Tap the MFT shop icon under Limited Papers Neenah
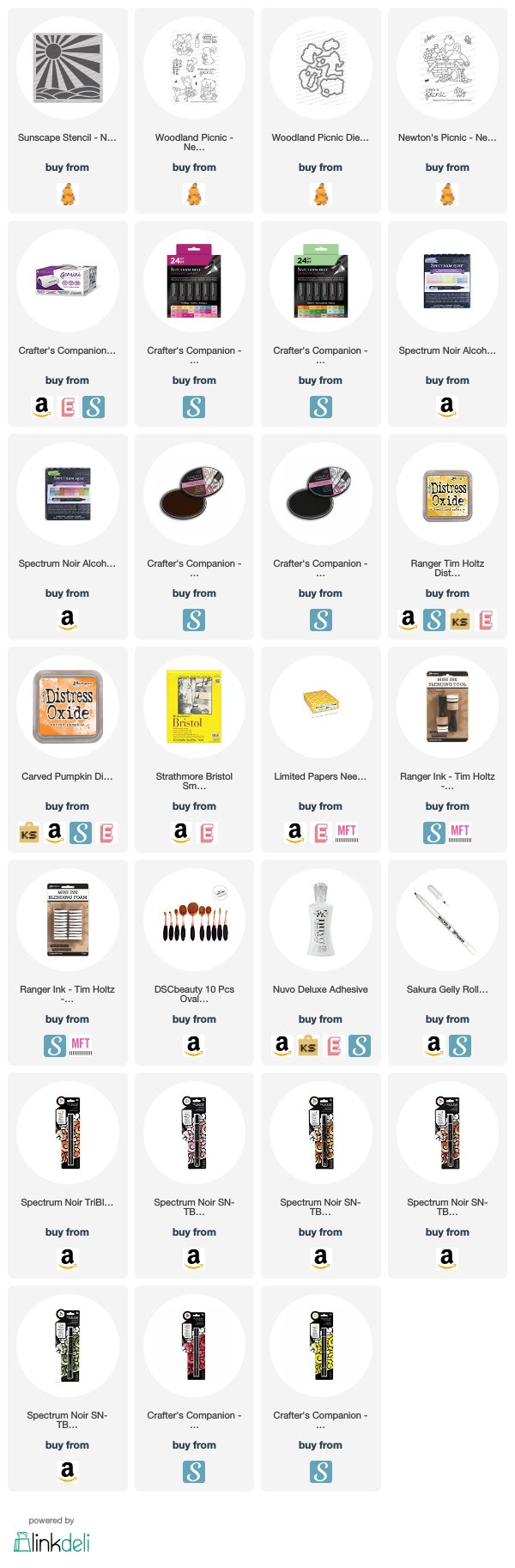Image resolution: width=515 pixels, height=1568 pixels. click(347, 832)
